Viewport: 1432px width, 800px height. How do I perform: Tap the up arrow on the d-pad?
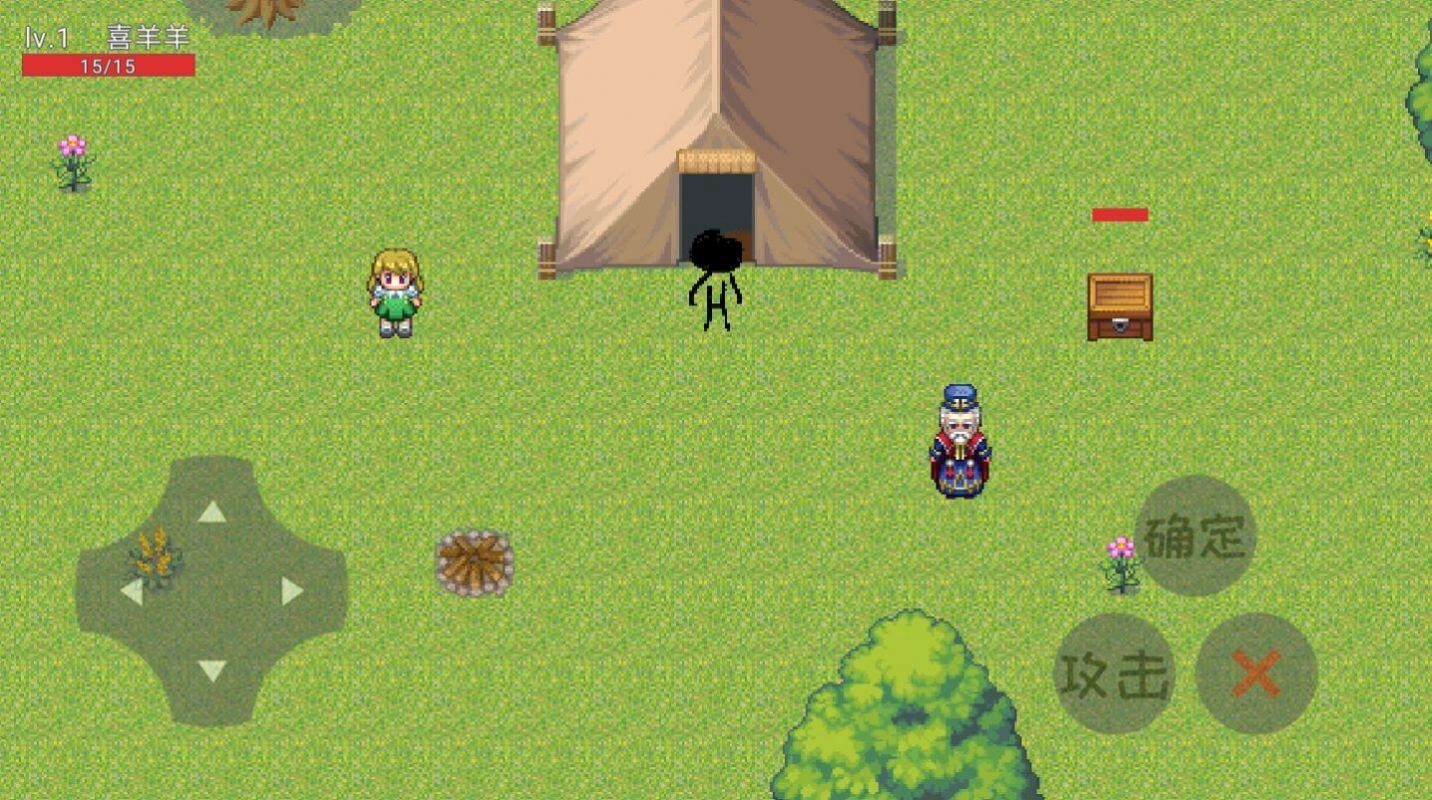pos(211,512)
